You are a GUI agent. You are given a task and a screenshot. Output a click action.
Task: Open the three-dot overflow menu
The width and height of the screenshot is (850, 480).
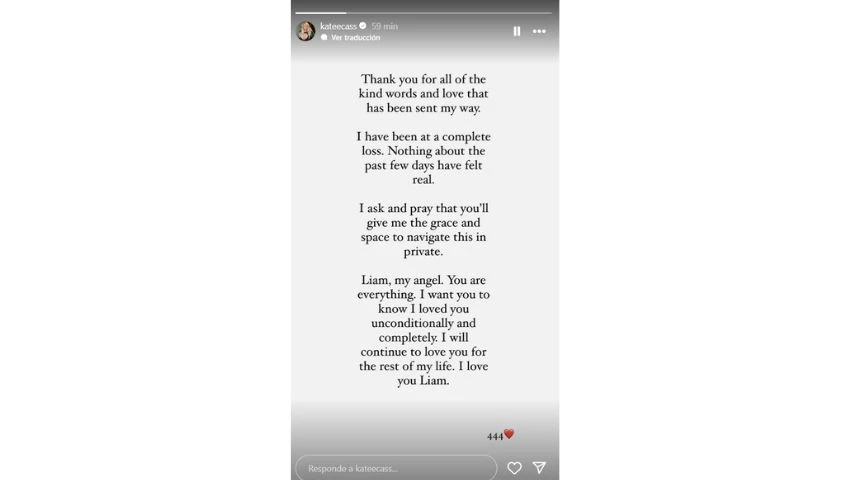click(539, 31)
